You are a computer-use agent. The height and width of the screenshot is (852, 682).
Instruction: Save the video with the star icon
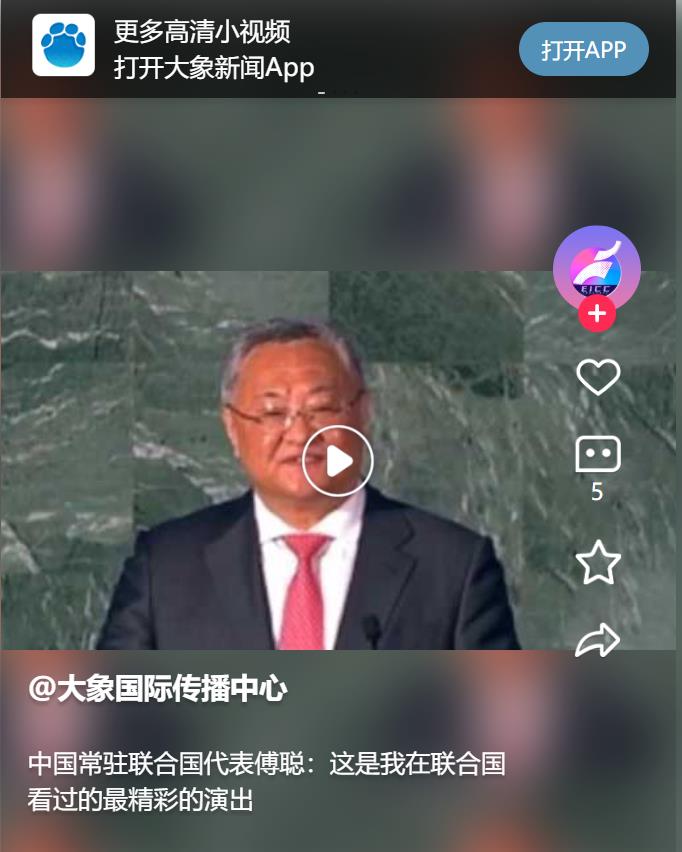point(598,562)
